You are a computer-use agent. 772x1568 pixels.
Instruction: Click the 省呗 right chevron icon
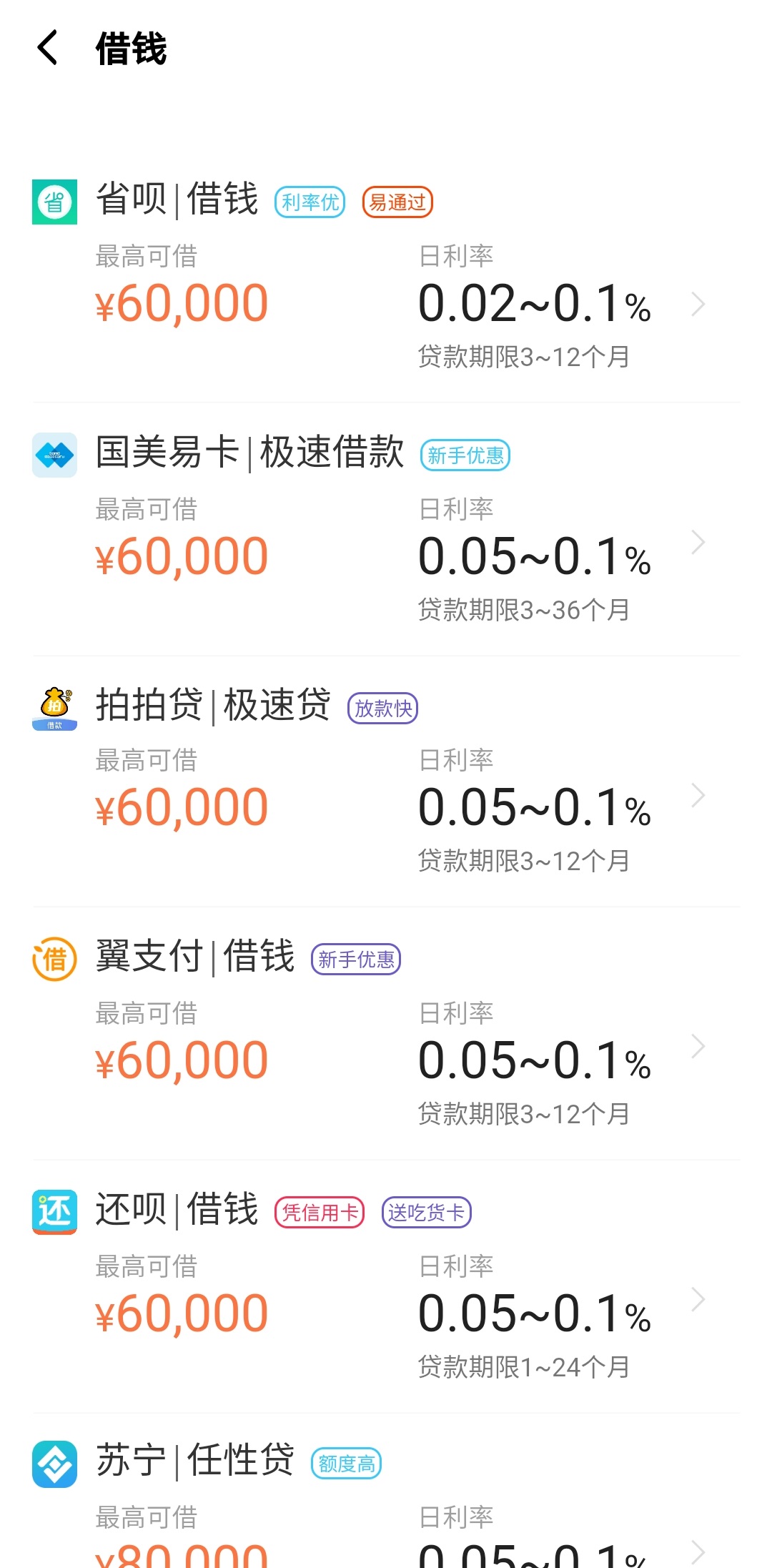coord(698,304)
